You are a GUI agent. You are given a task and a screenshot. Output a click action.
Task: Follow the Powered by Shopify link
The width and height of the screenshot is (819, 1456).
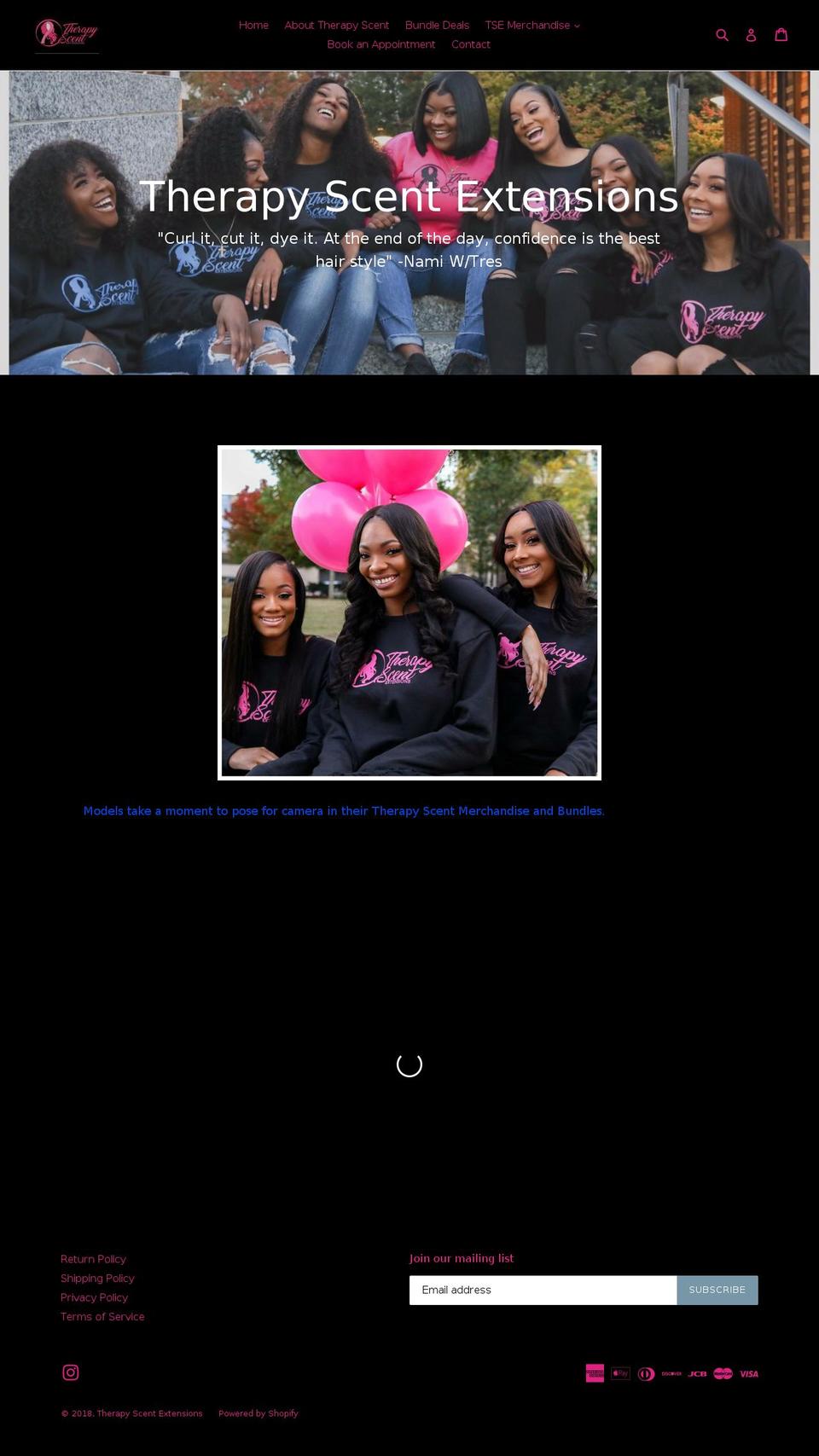pos(258,1413)
